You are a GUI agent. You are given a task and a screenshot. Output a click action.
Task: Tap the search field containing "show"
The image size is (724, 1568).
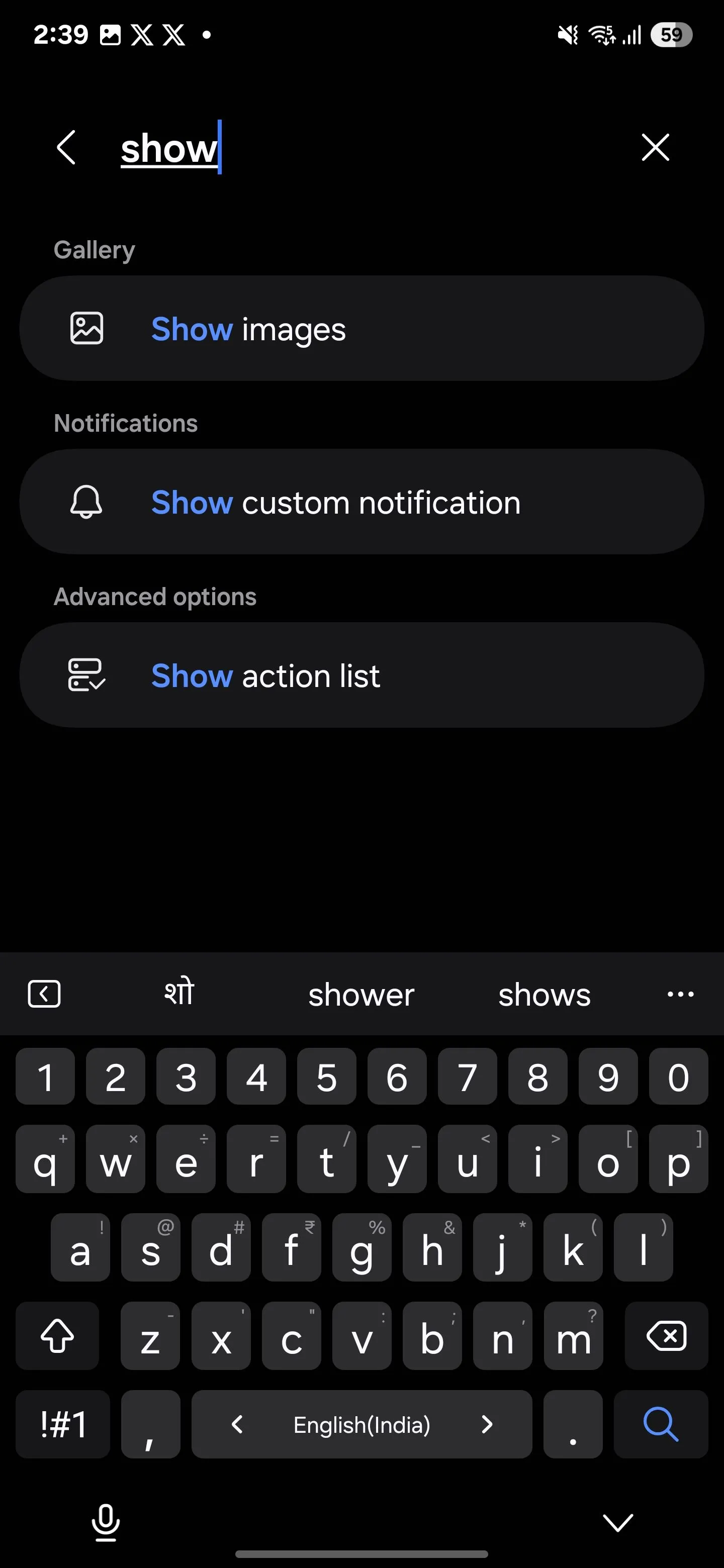coord(366,149)
